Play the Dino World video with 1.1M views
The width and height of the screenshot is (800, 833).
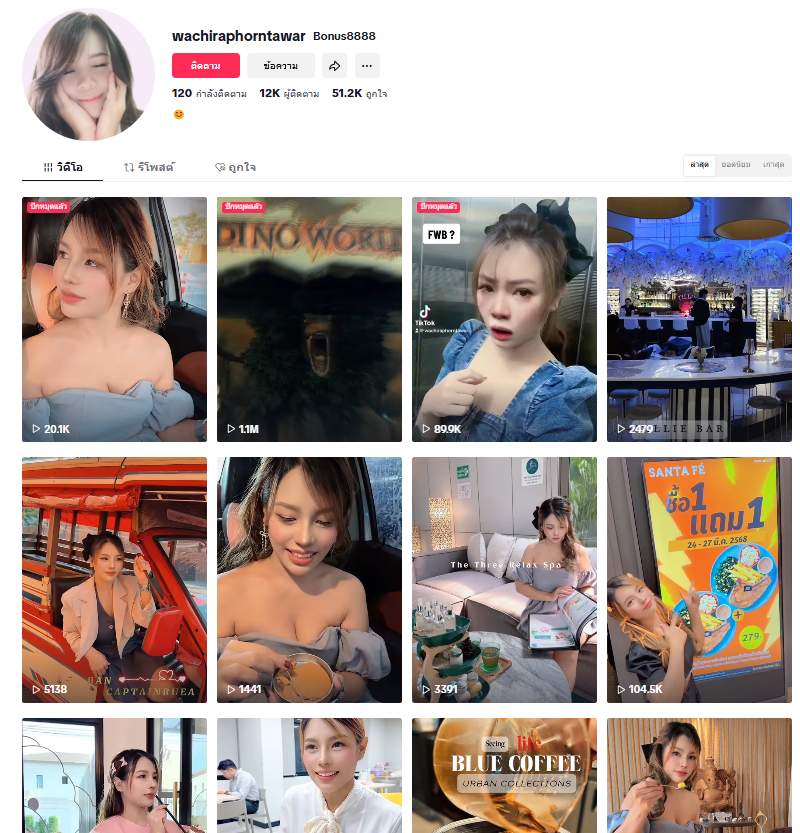pyautogui.click(x=309, y=319)
